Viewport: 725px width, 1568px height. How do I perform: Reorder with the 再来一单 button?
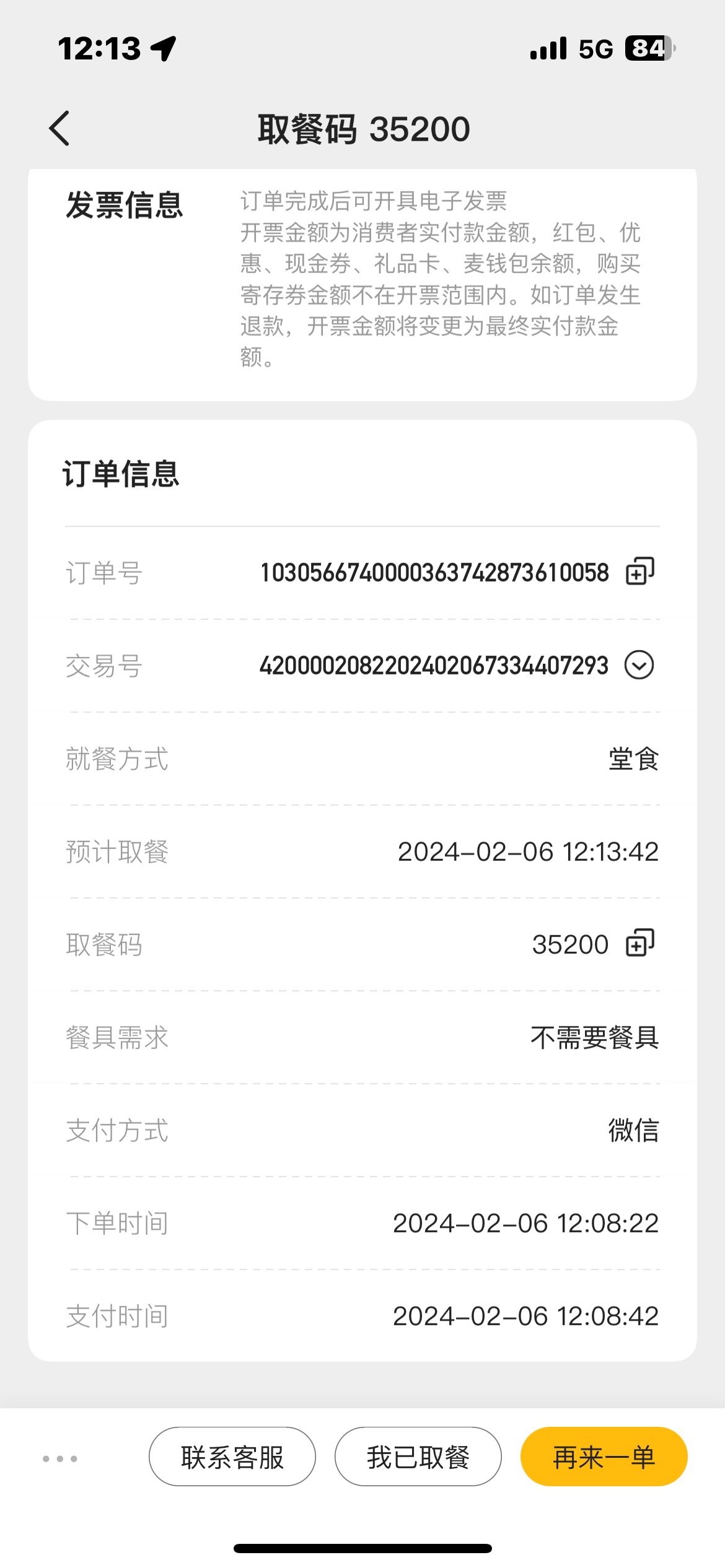pyautogui.click(x=604, y=1457)
